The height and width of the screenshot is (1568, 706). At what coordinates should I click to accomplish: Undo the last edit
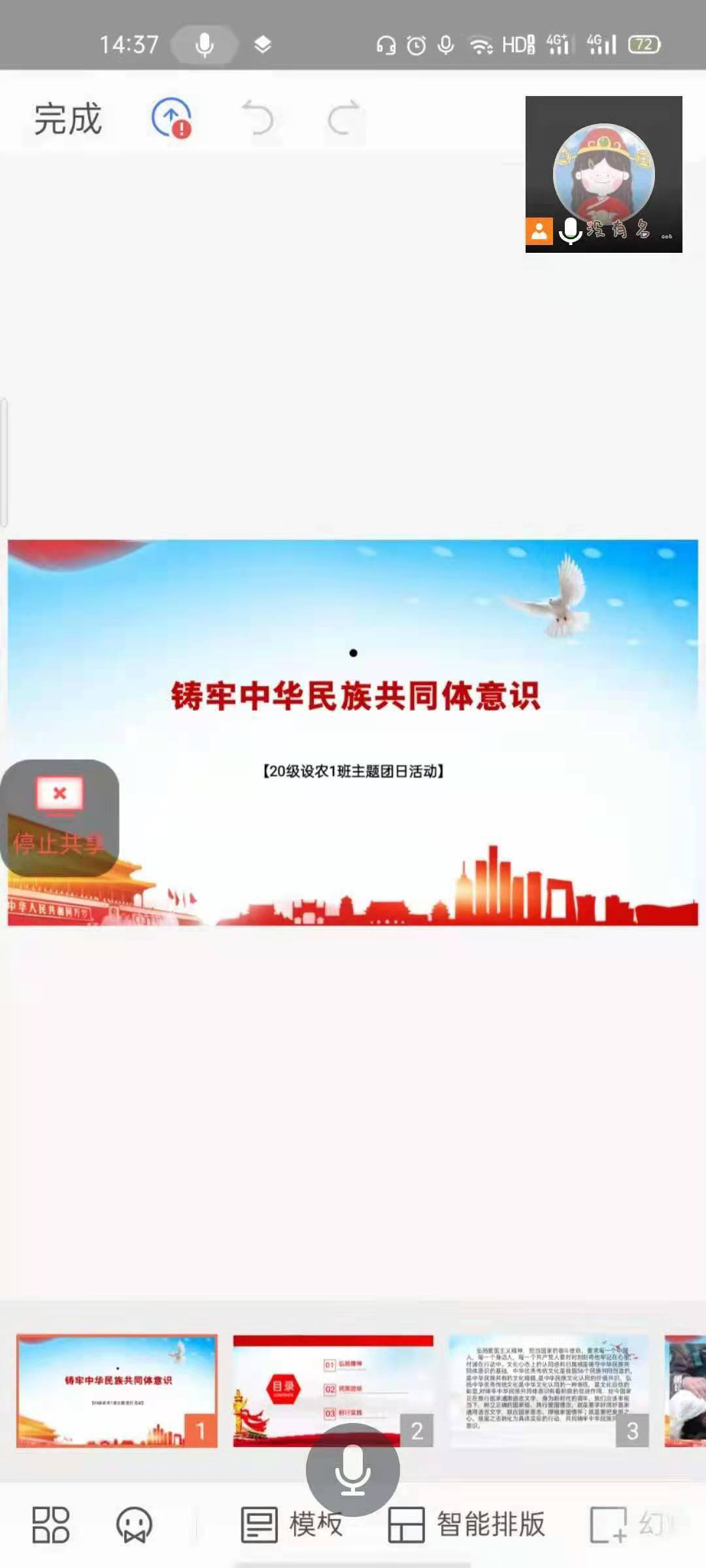tap(258, 118)
